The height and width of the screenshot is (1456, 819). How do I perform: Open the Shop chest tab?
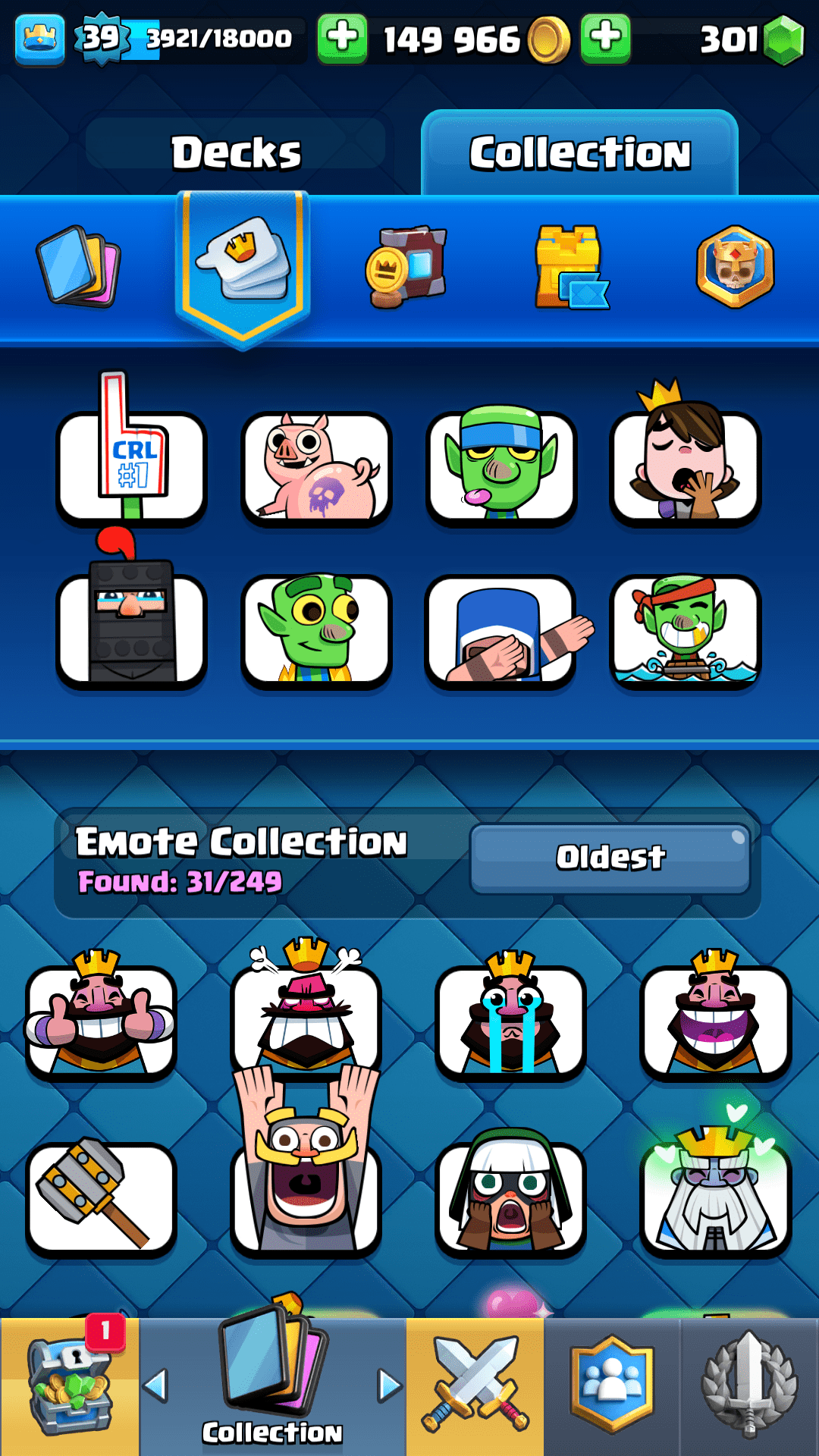click(x=70, y=1386)
